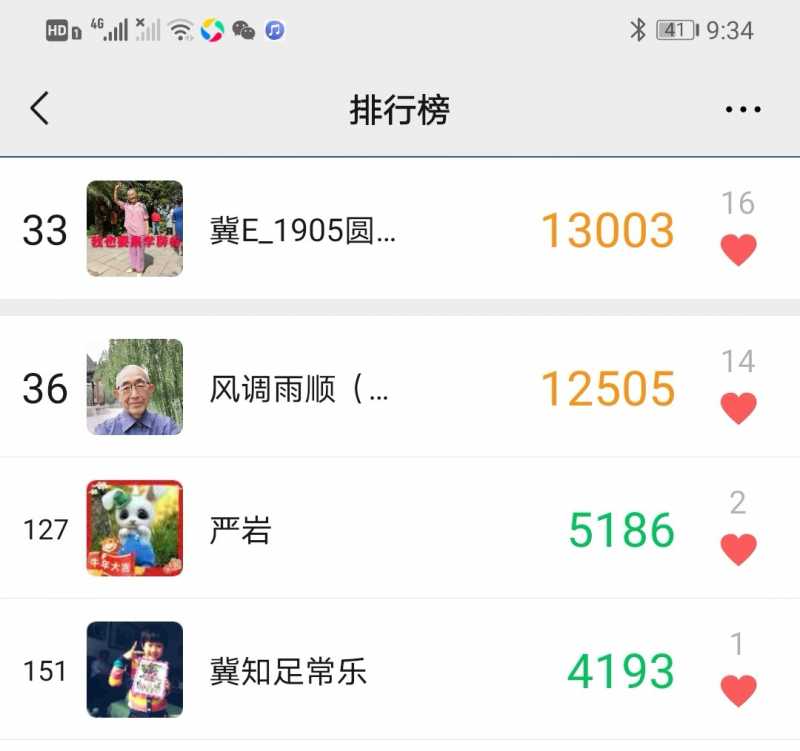Viewport: 800px width, 751px height.
Task: Like 冀知足常乐's 4193 step entry
Action: (738, 690)
